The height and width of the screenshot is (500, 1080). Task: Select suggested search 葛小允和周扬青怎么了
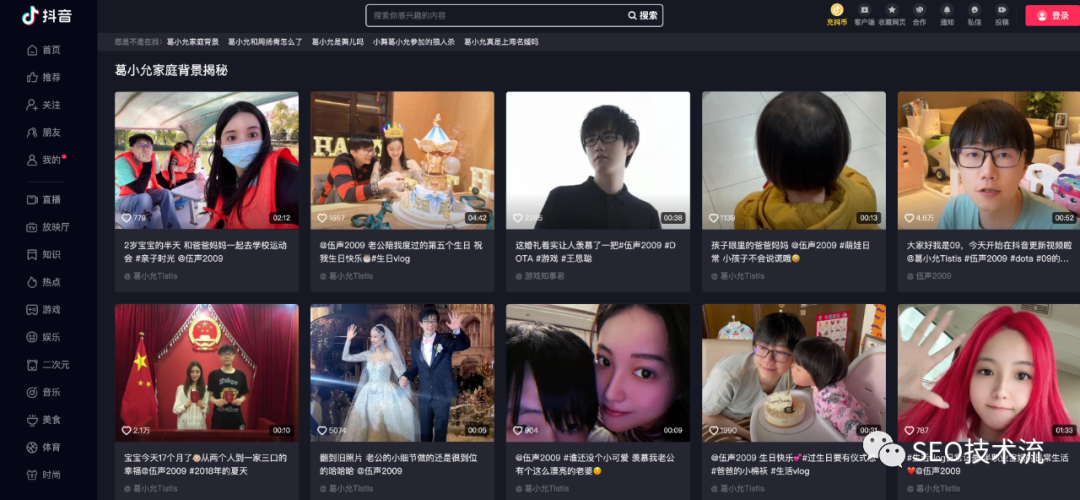265,42
